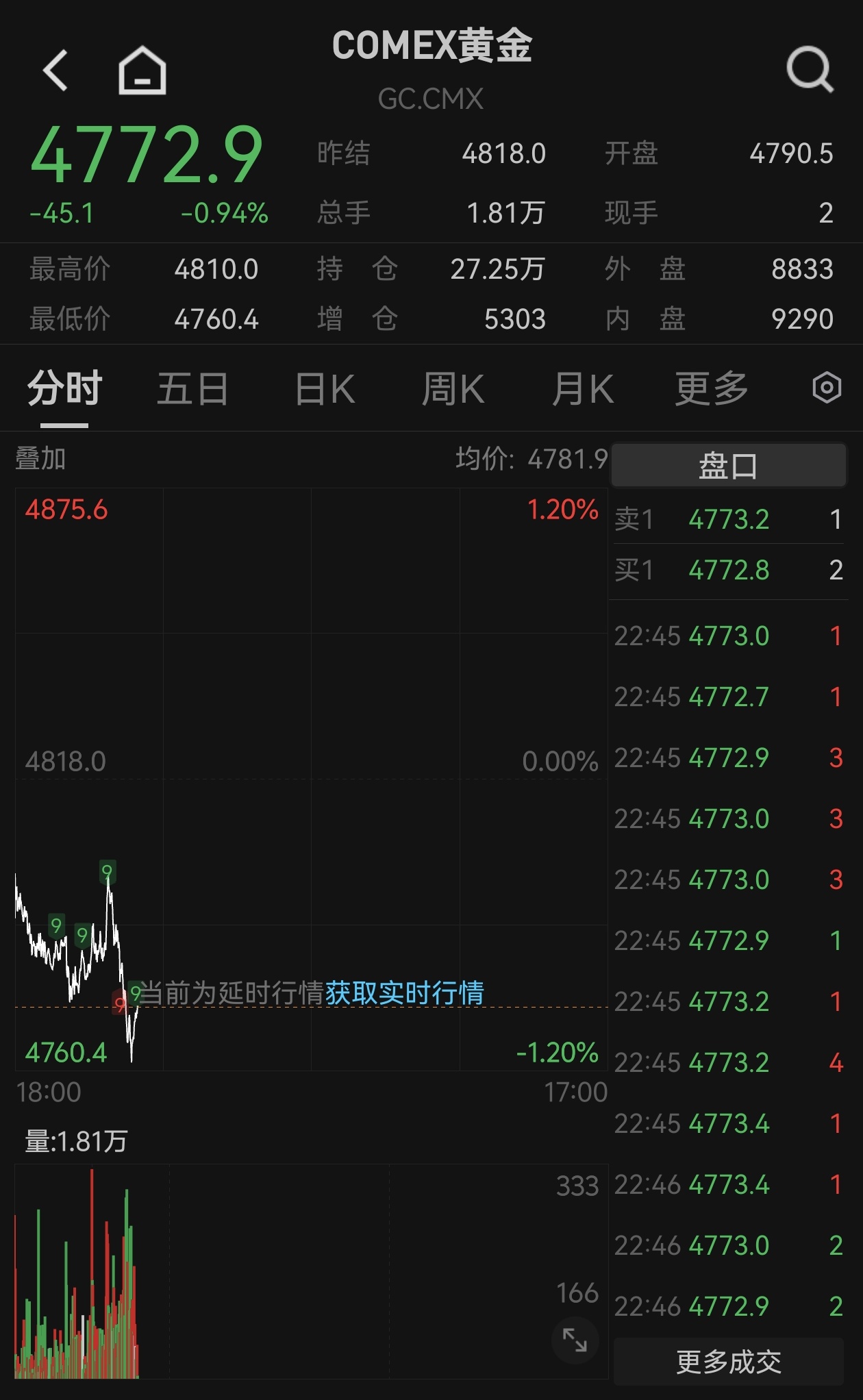
Task: Select the 分时 chart tab
Action: point(64,389)
